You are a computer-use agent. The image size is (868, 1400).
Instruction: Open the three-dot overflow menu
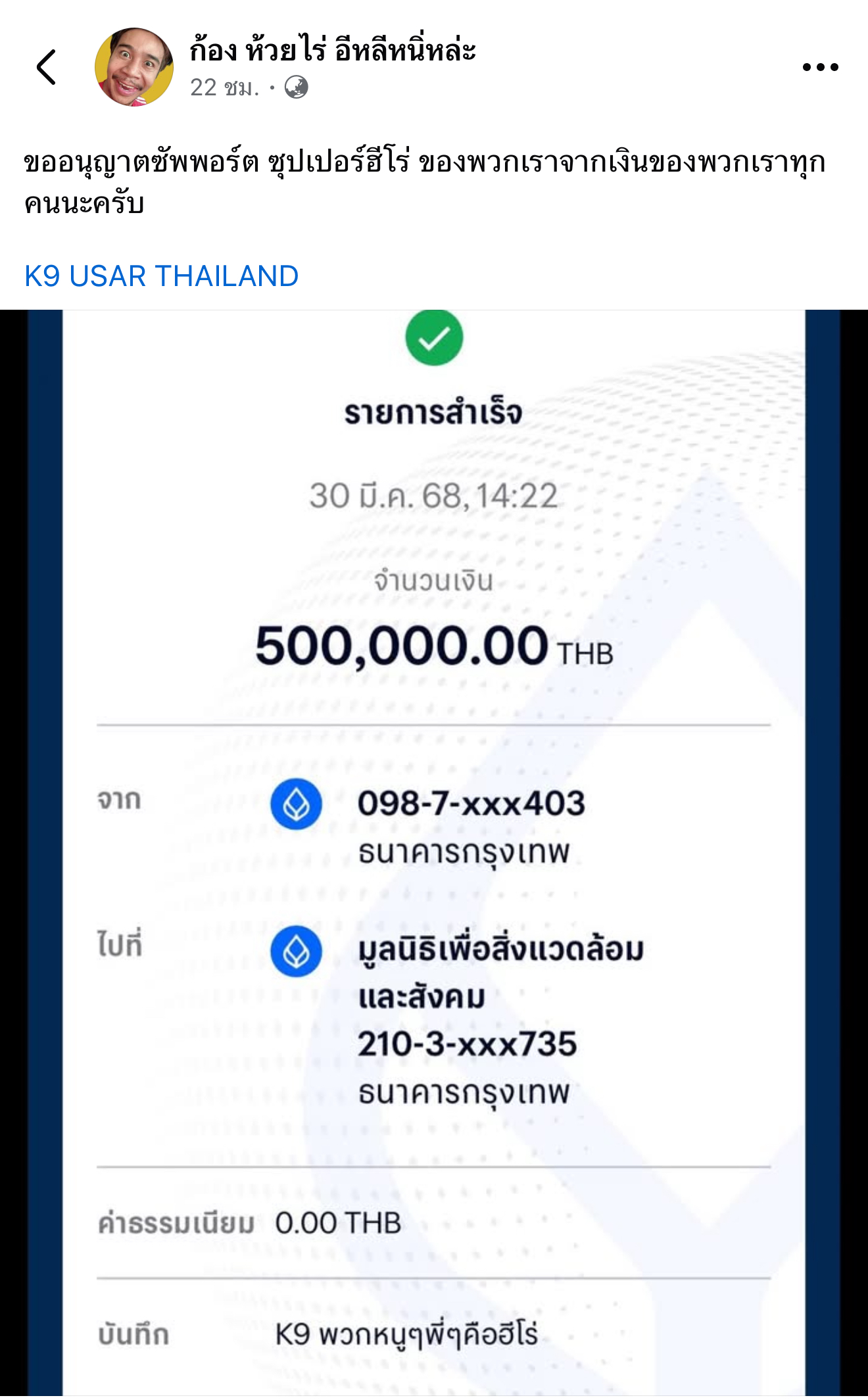click(820, 67)
